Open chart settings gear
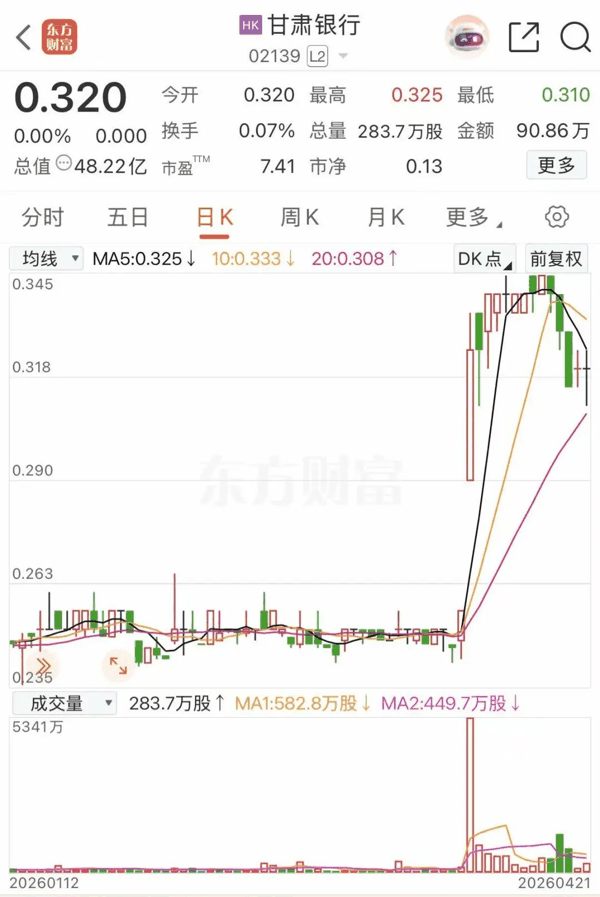 (x=557, y=217)
